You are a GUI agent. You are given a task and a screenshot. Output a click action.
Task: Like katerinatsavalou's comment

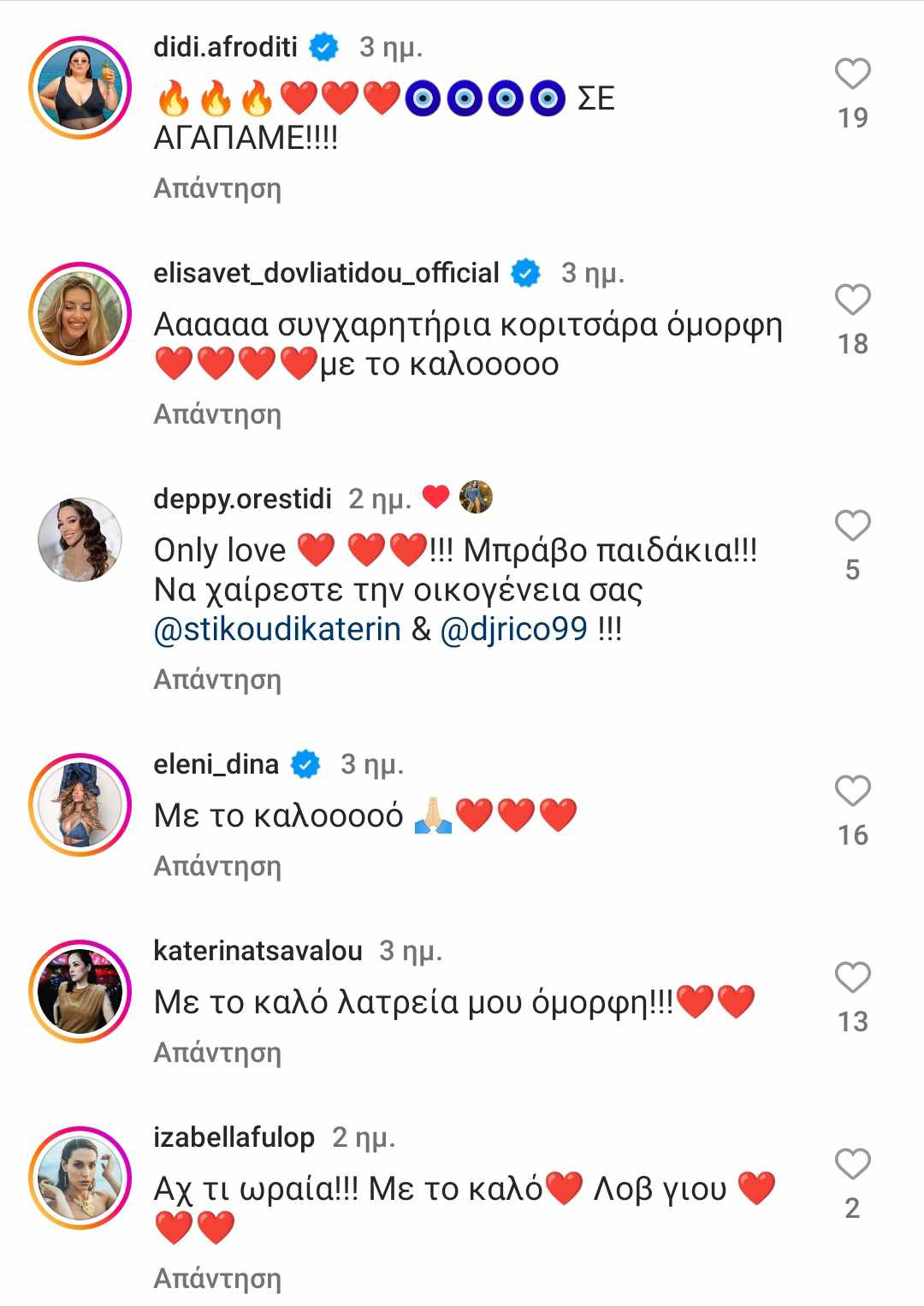tap(852, 977)
